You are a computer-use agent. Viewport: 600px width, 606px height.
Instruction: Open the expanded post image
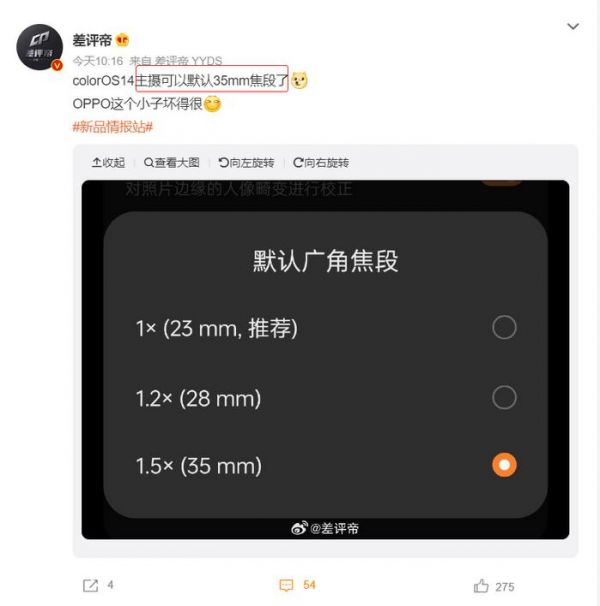(x=325, y=360)
